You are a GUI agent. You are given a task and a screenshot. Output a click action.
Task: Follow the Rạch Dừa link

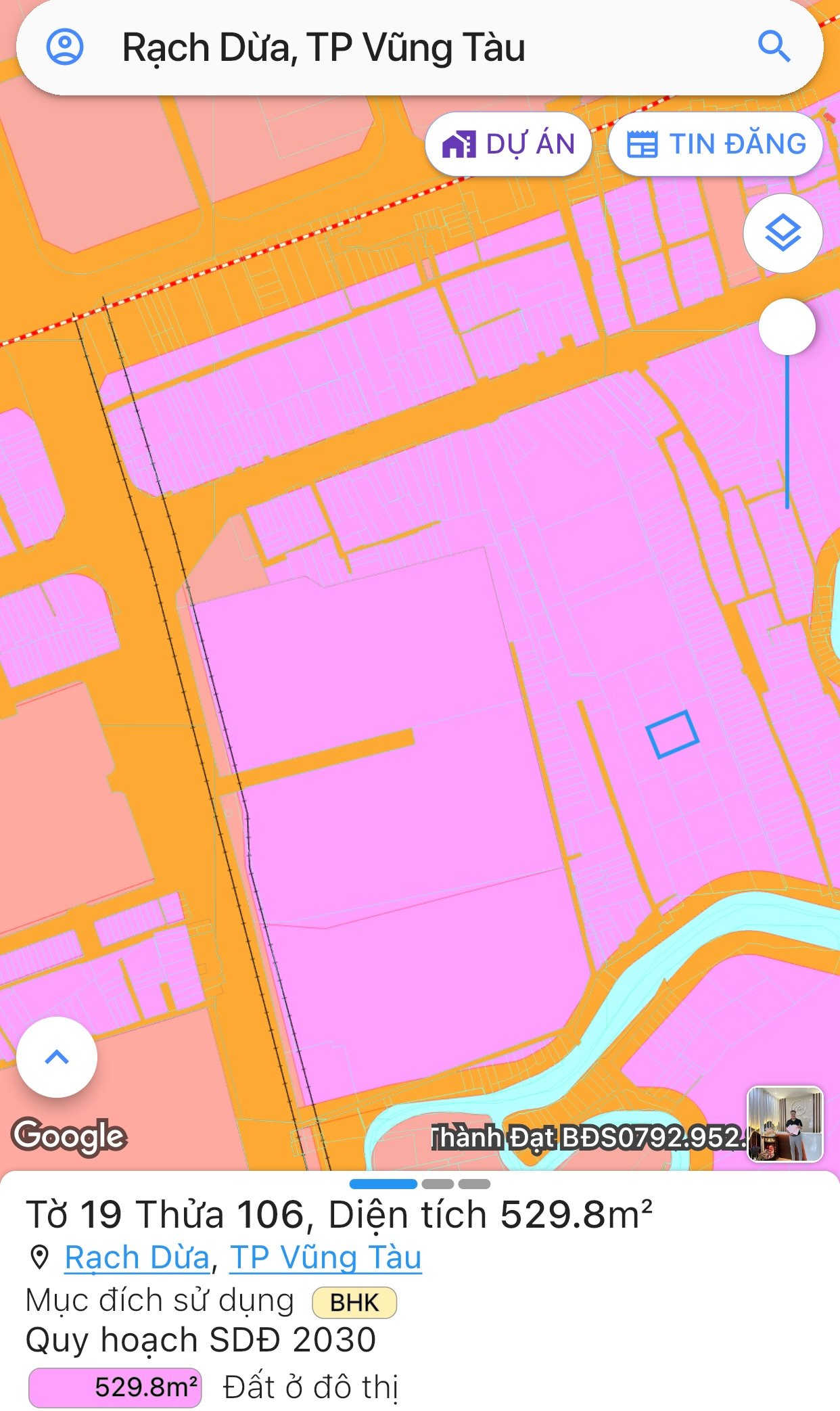[137, 1257]
